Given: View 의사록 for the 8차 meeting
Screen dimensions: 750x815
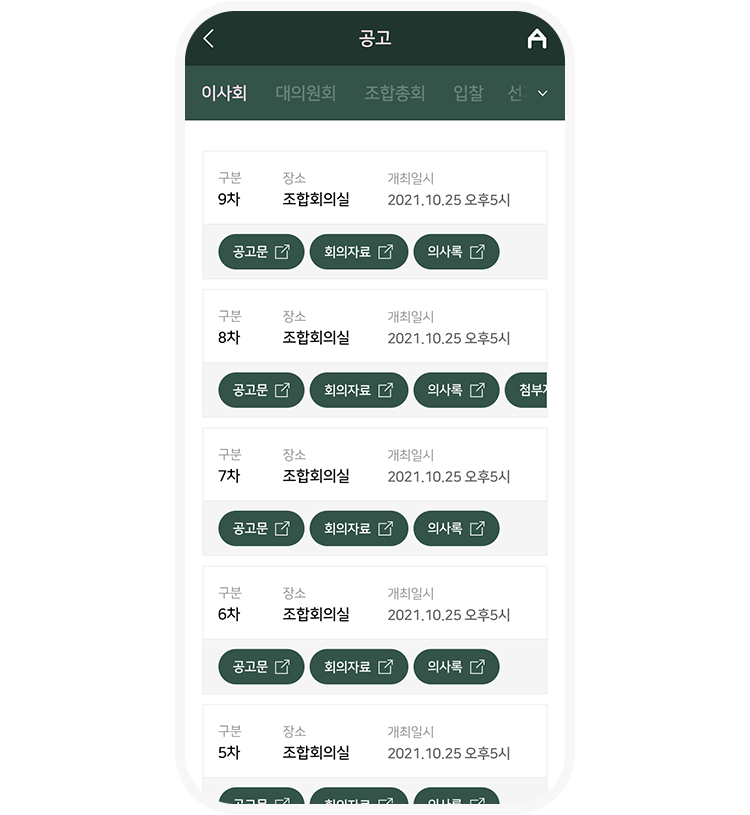Looking at the screenshot, I should coord(455,390).
